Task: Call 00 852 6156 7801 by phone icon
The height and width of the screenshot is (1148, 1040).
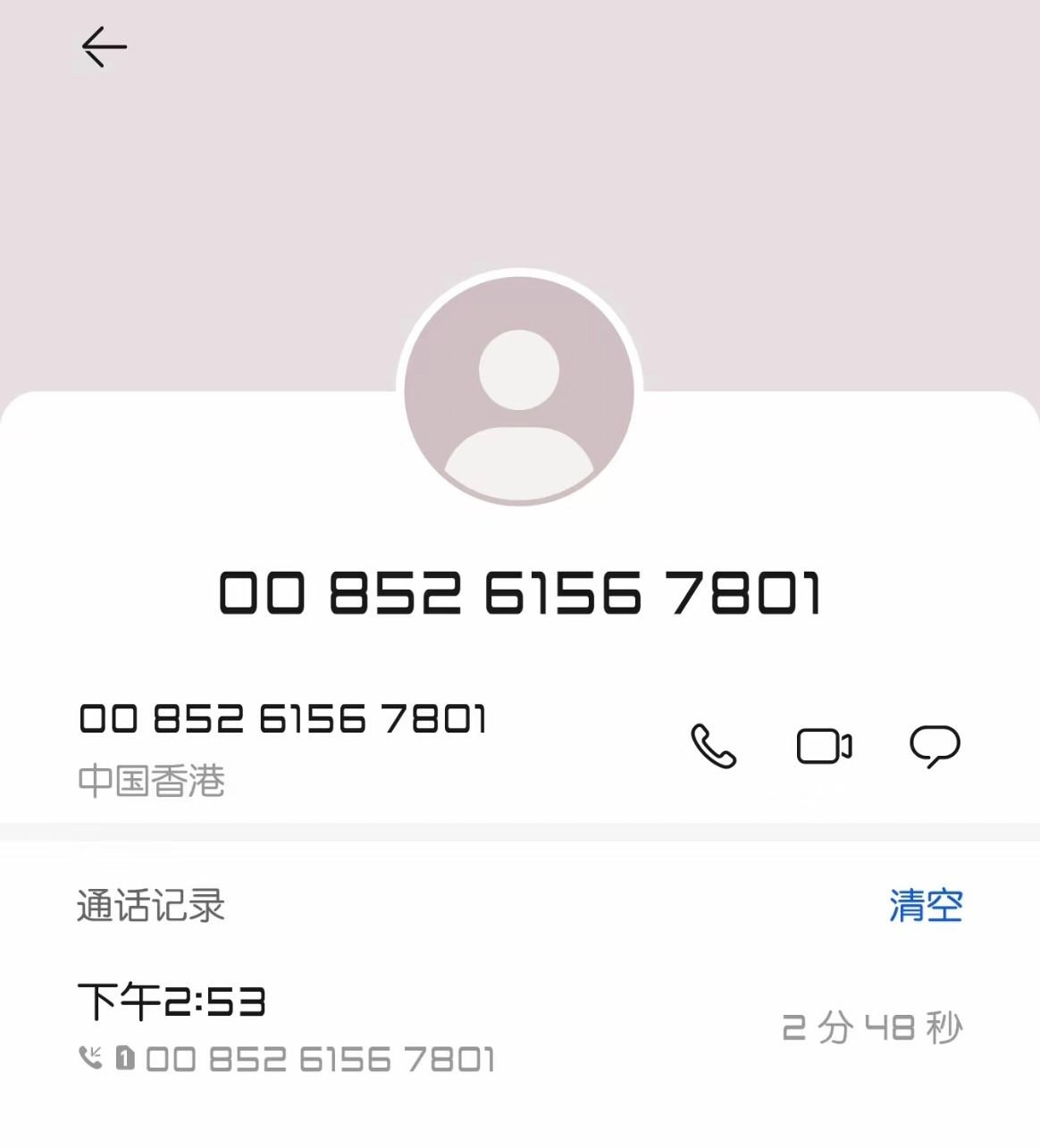Action: 713,746
